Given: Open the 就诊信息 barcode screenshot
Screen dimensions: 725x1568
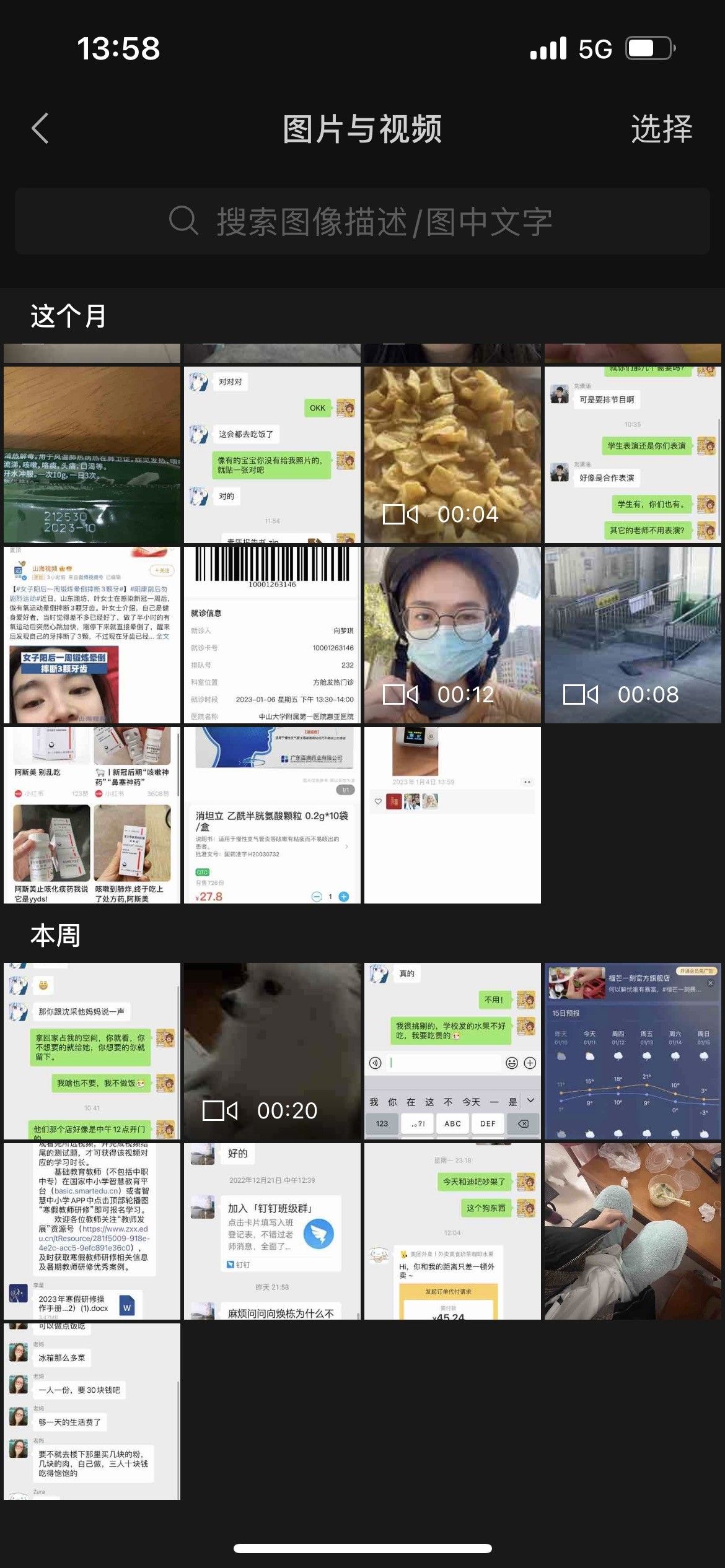Looking at the screenshot, I should (x=272, y=635).
